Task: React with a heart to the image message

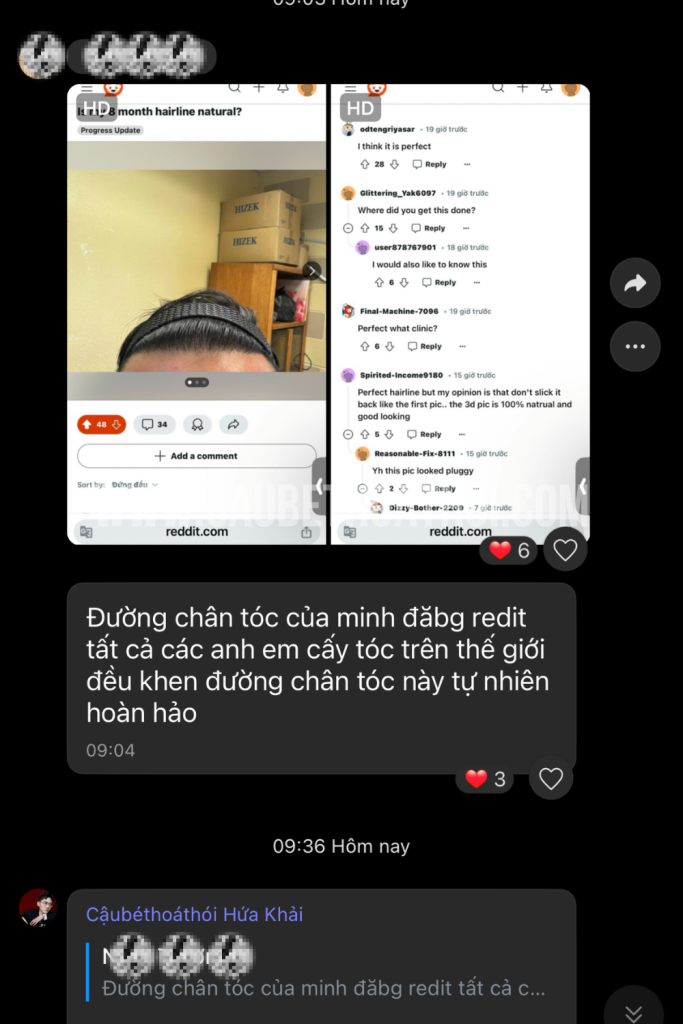Action: tap(565, 549)
